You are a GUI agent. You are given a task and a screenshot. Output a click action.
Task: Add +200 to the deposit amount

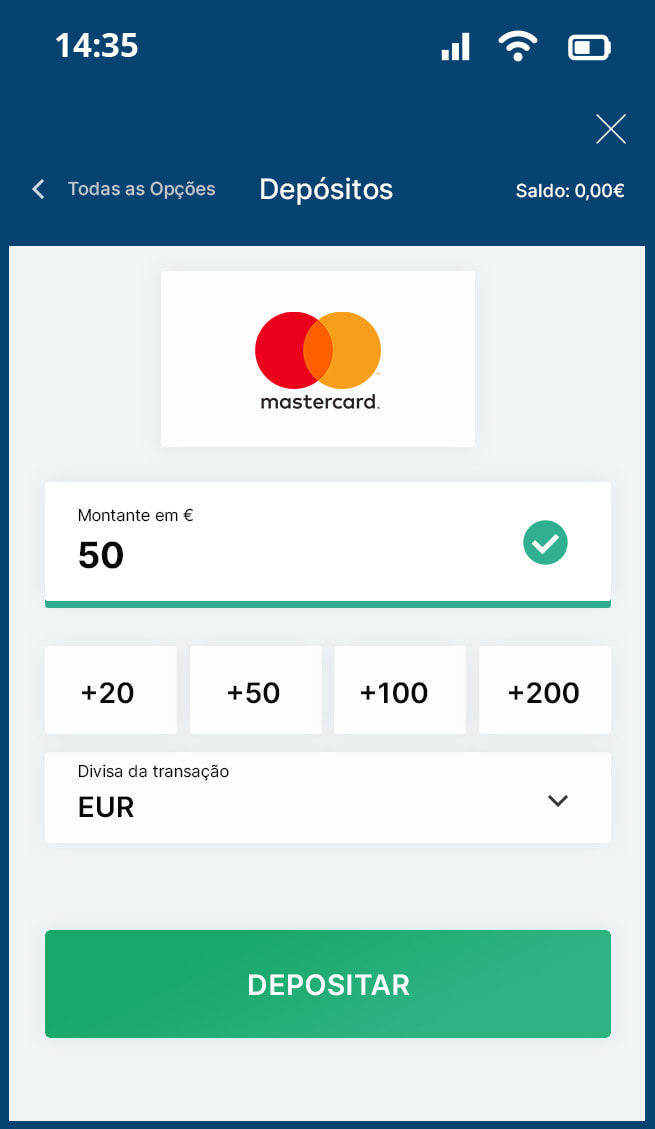[544, 691]
